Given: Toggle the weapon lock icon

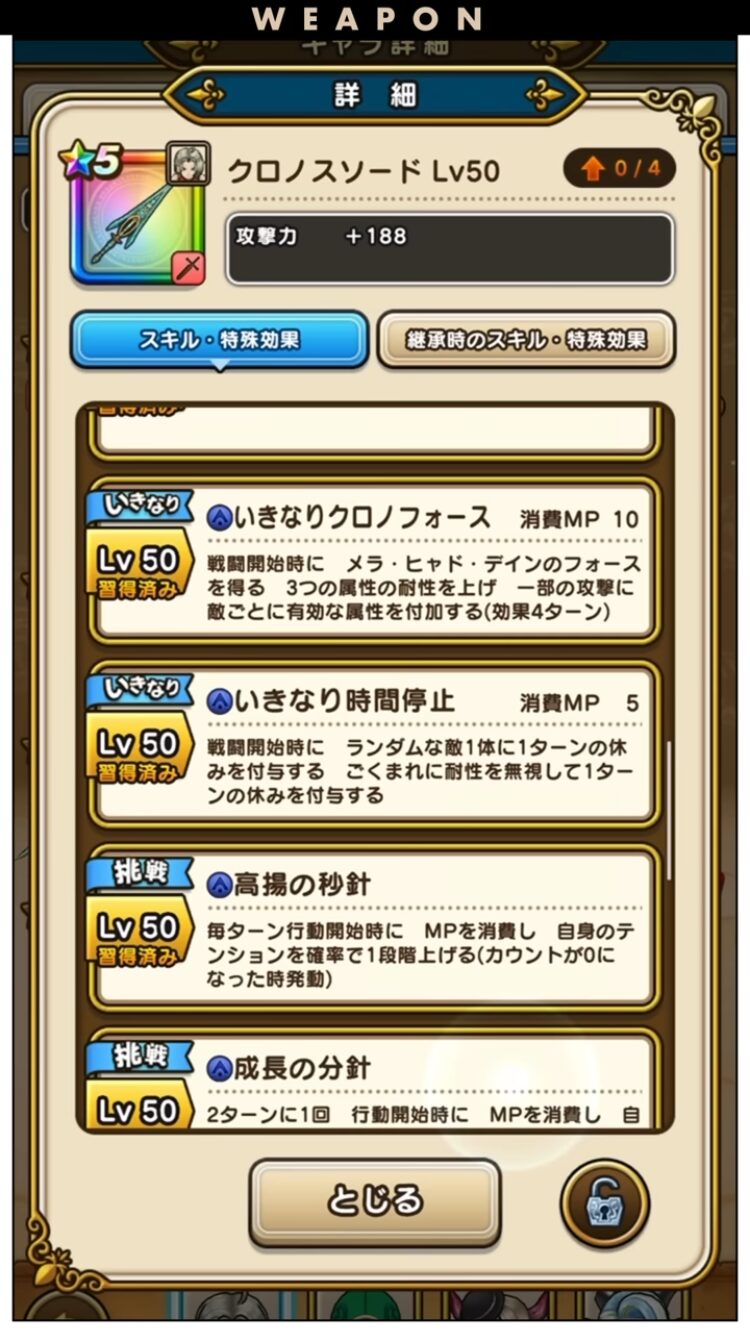Looking at the screenshot, I should (x=605, y=1203).
